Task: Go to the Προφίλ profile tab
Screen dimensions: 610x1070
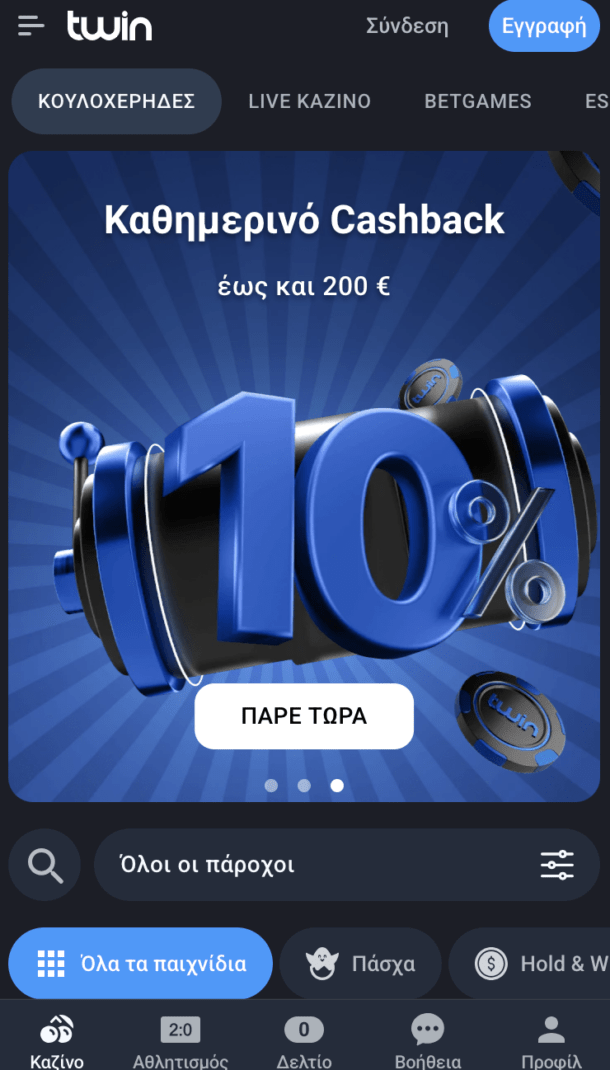Action: coord(551,1040)
